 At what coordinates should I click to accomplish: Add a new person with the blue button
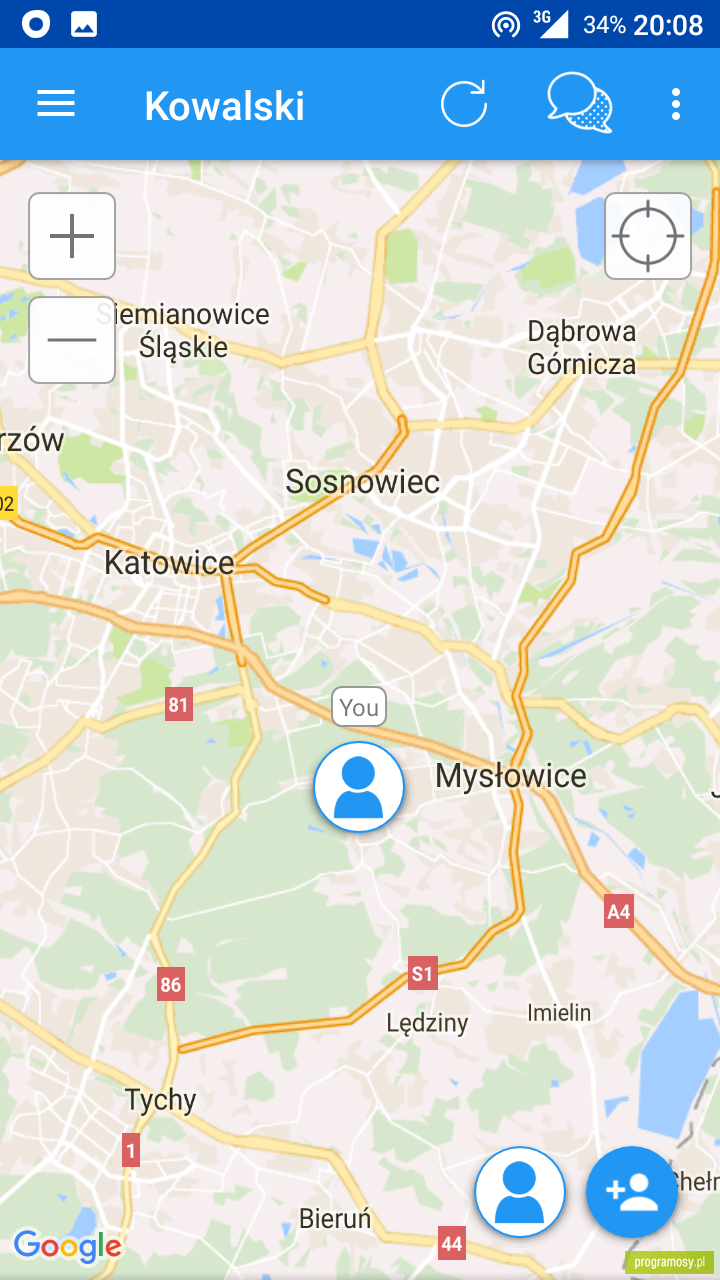[x=632, y=1192]
